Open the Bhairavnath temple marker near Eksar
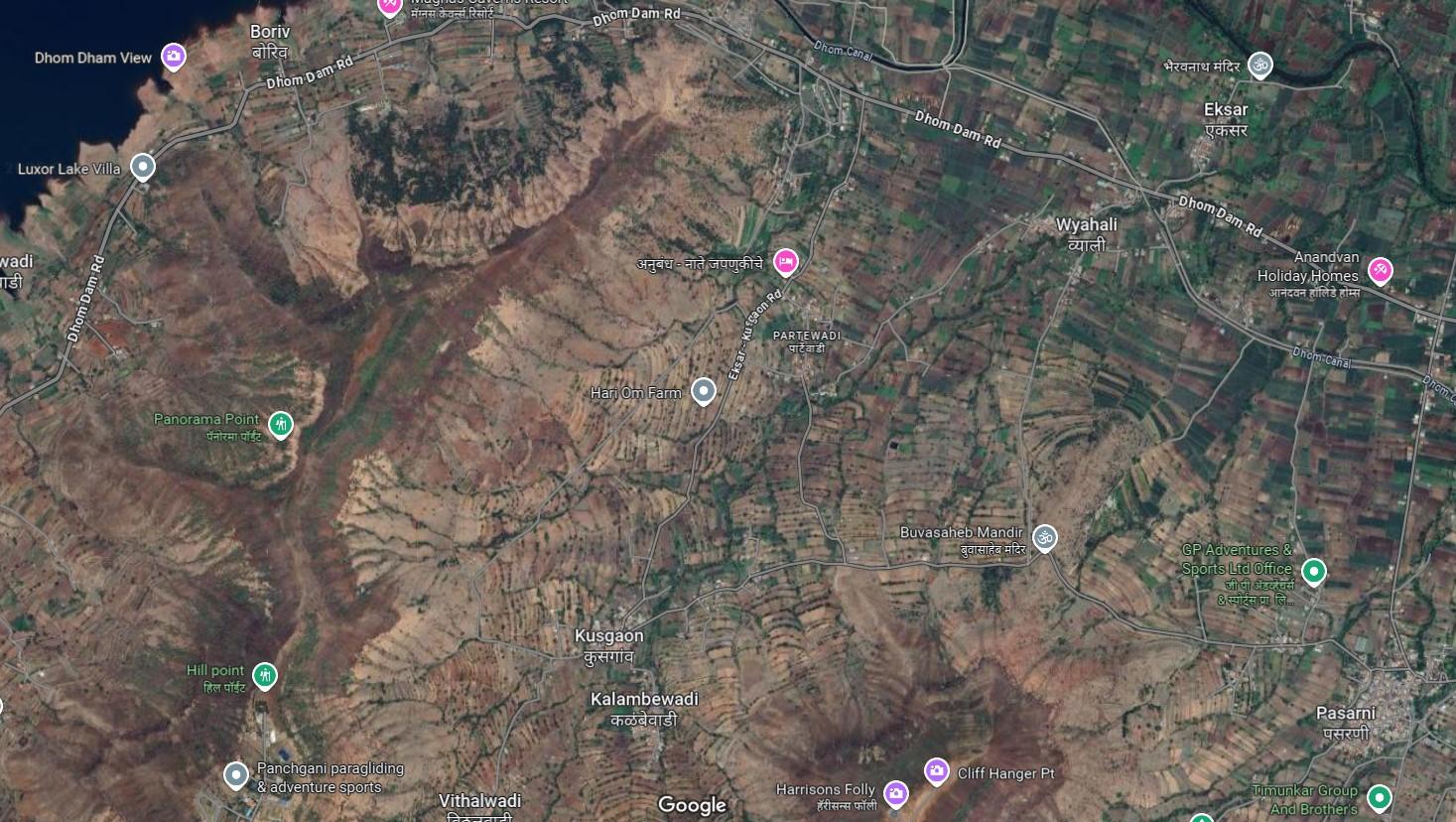This screenshot has width=1456, height=822. pyautogui.click(x=1259, y=66)
